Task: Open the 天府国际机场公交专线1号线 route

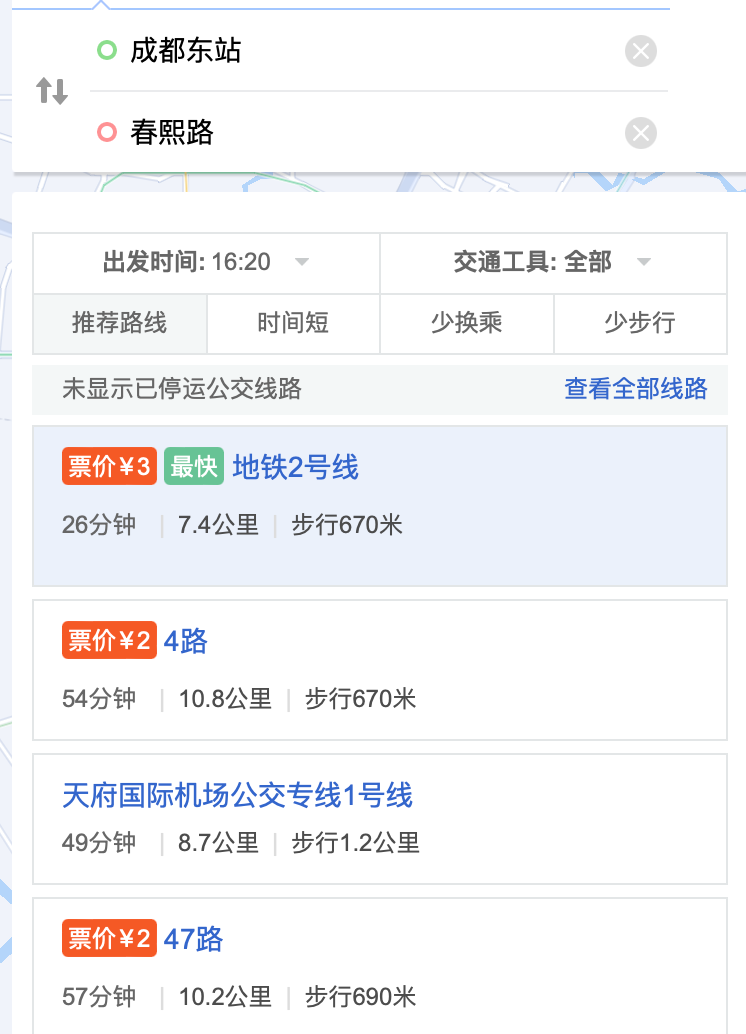Action: [x=380, y=819]
